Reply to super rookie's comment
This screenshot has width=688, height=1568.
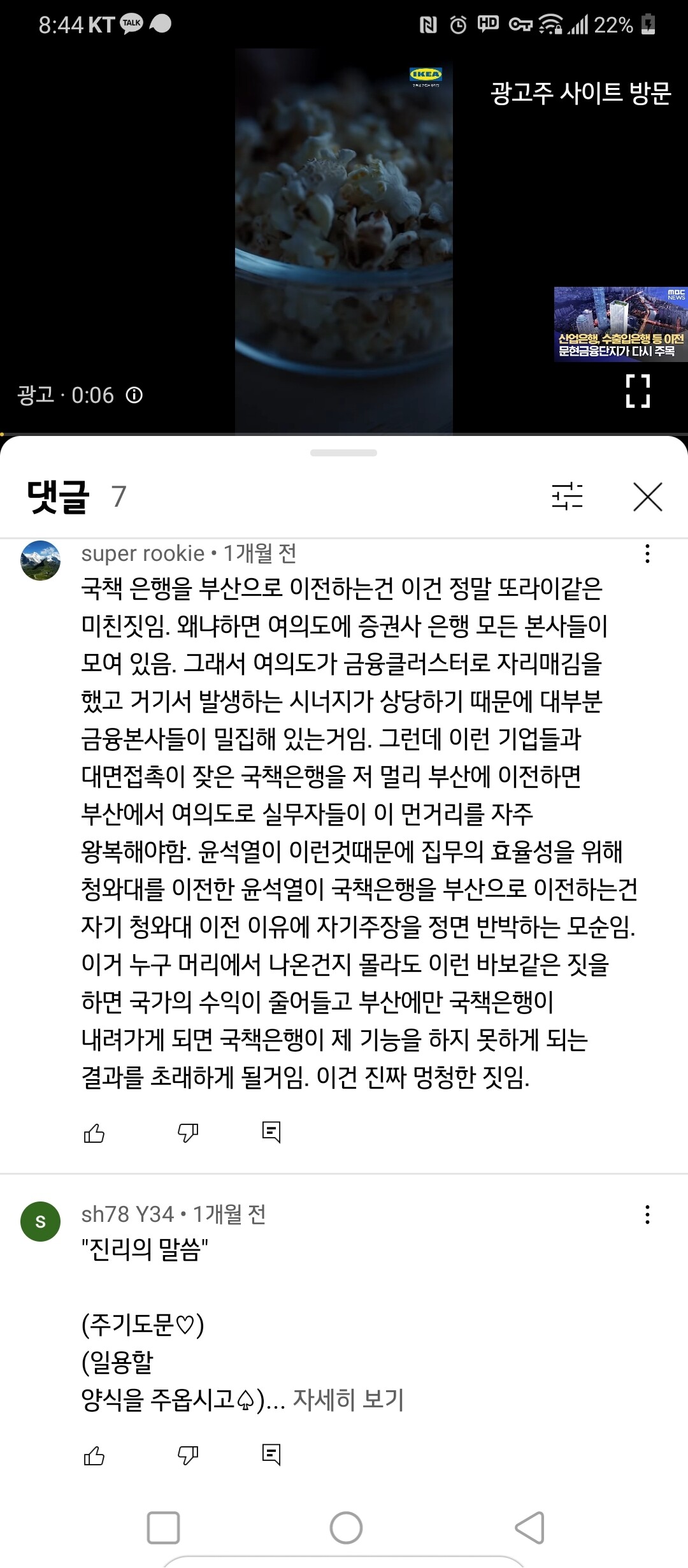pyautogui.click(x=271, y=1132)
